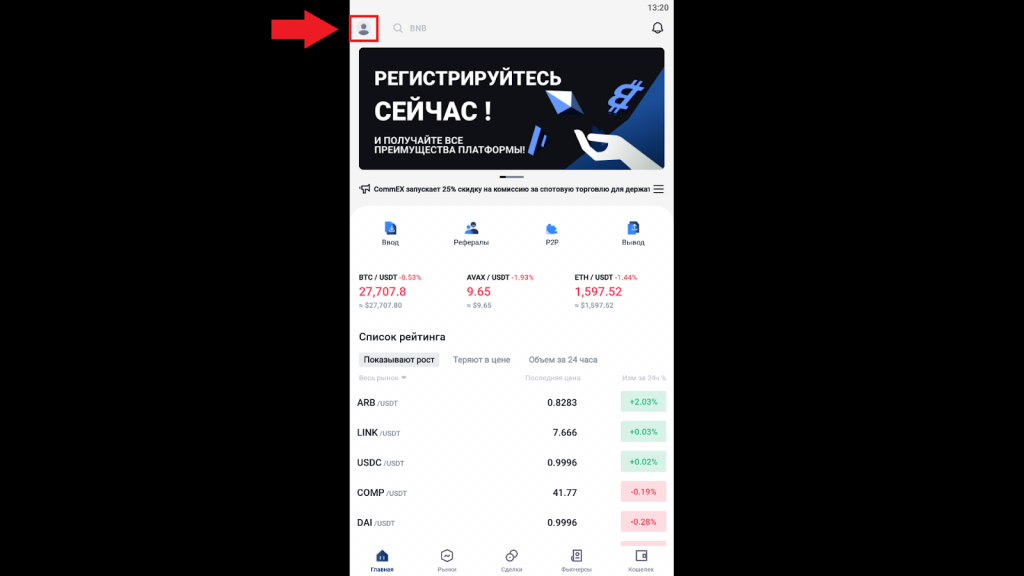The width and height of the screenshot is (1024, 576).
Task: Switch to Теряют в цене tab
Action: [481, 359]
